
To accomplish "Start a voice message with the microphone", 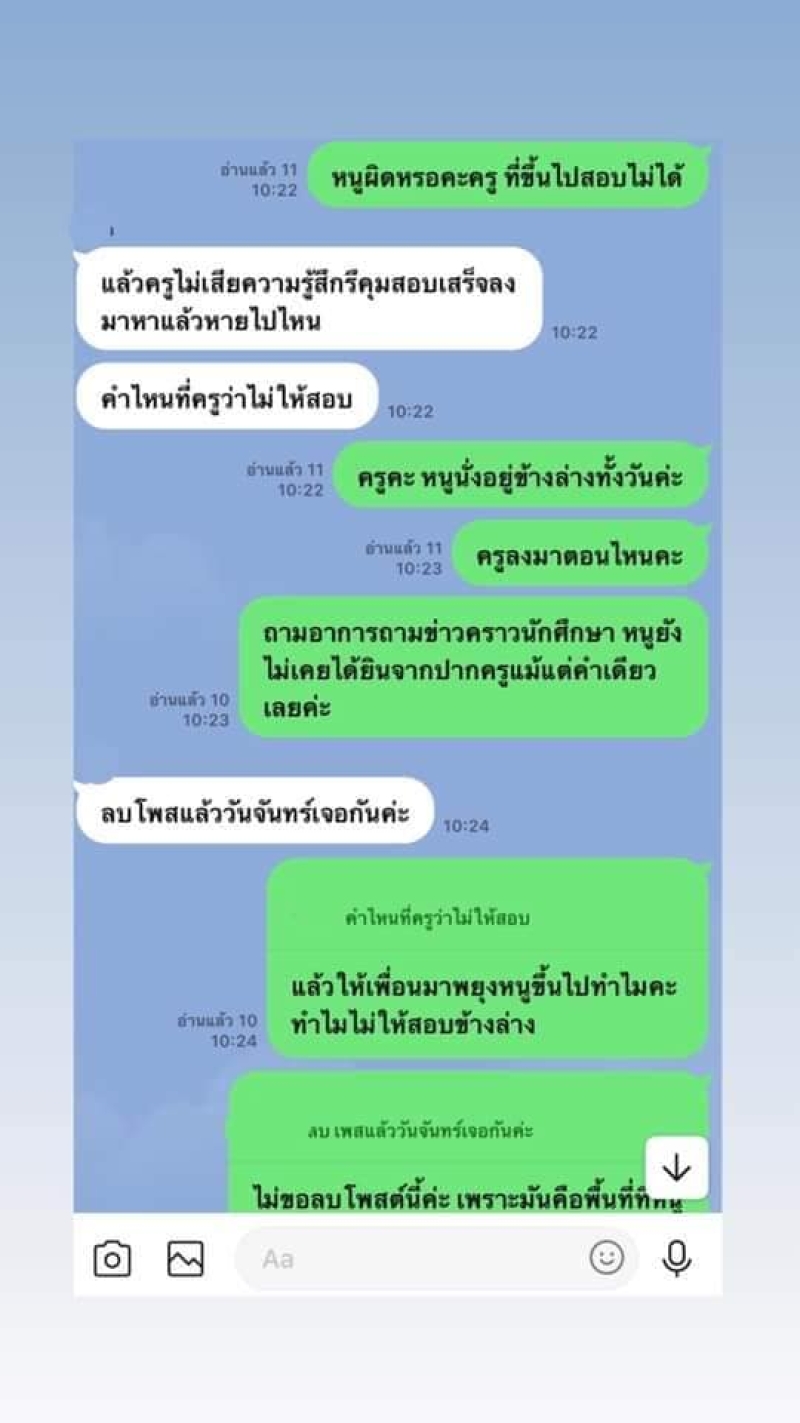I will tap(677, 1258).
